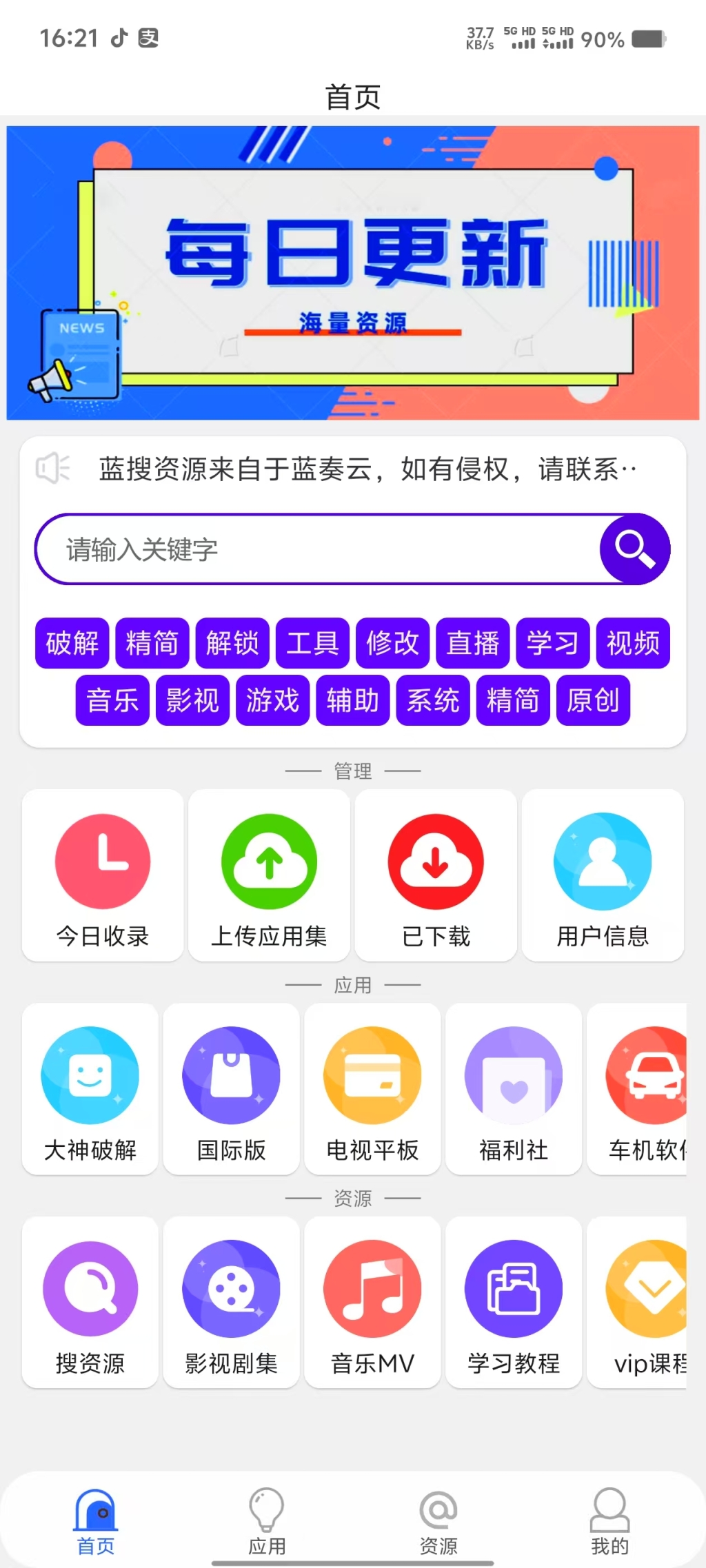Viewport: 706px width, 1568px height.
Task: Open 音乐MV resource tile
Action: tap(372, 1303)
